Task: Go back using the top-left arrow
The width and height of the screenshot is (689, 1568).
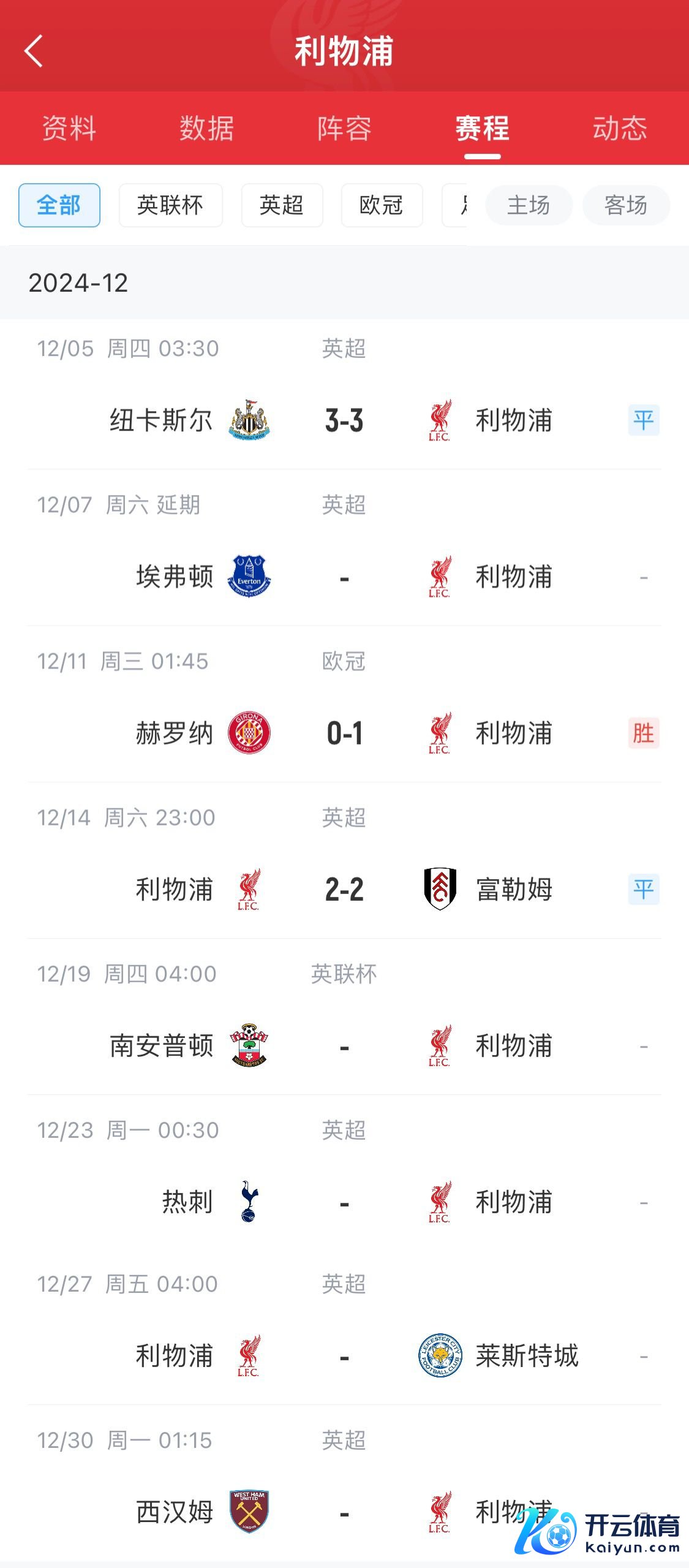Action: pos(34,51)
